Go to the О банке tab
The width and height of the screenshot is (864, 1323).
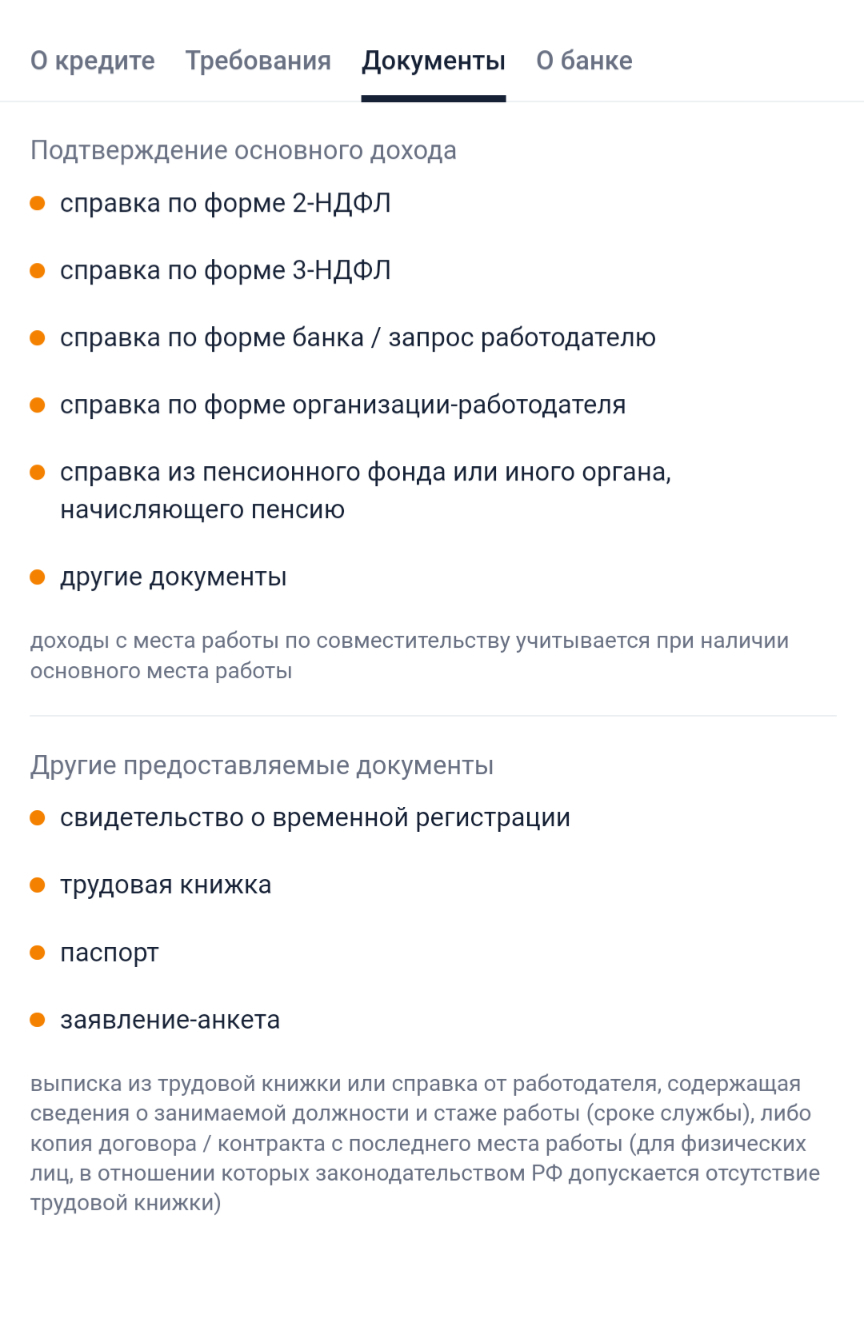pos(584,61)
